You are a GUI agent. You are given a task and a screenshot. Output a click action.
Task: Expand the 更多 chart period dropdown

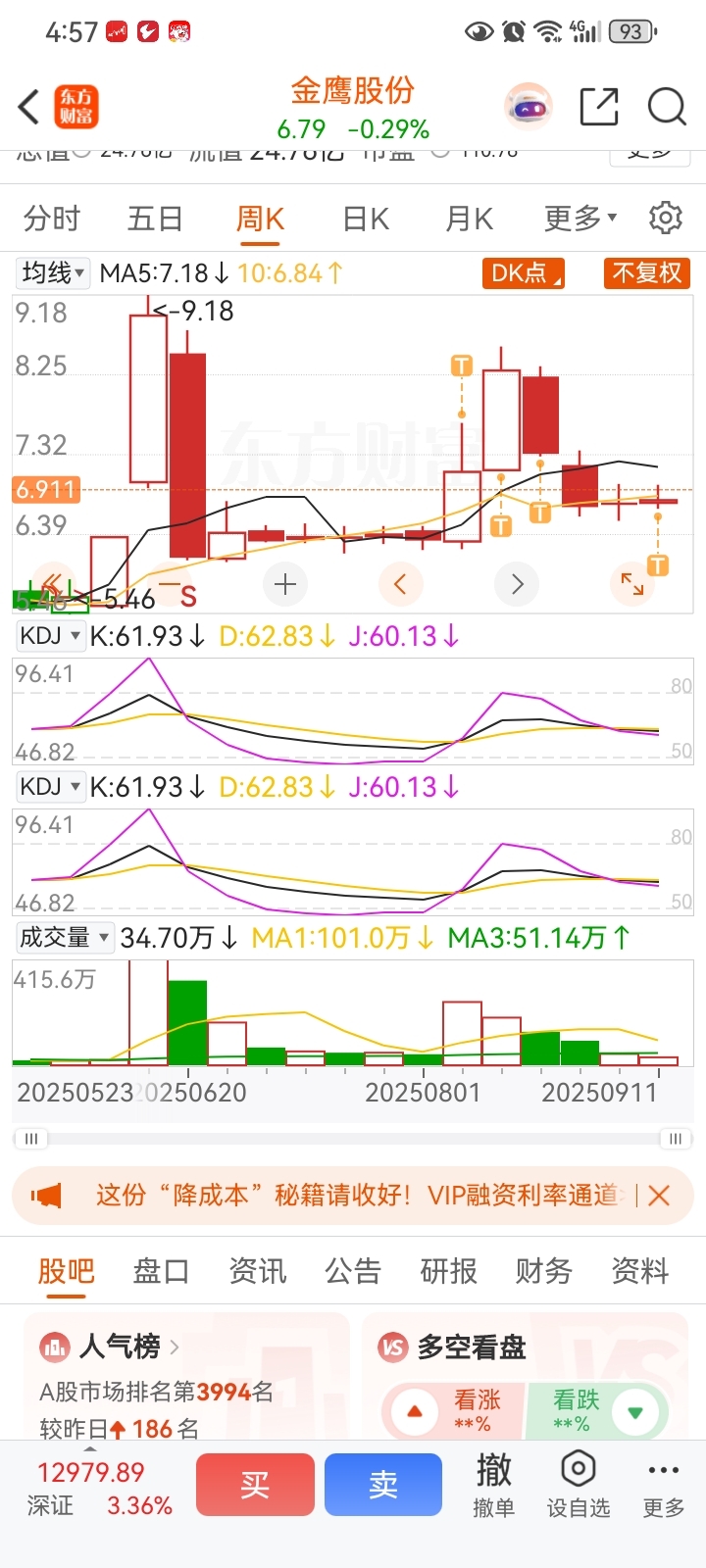click(x=580, y=219)
